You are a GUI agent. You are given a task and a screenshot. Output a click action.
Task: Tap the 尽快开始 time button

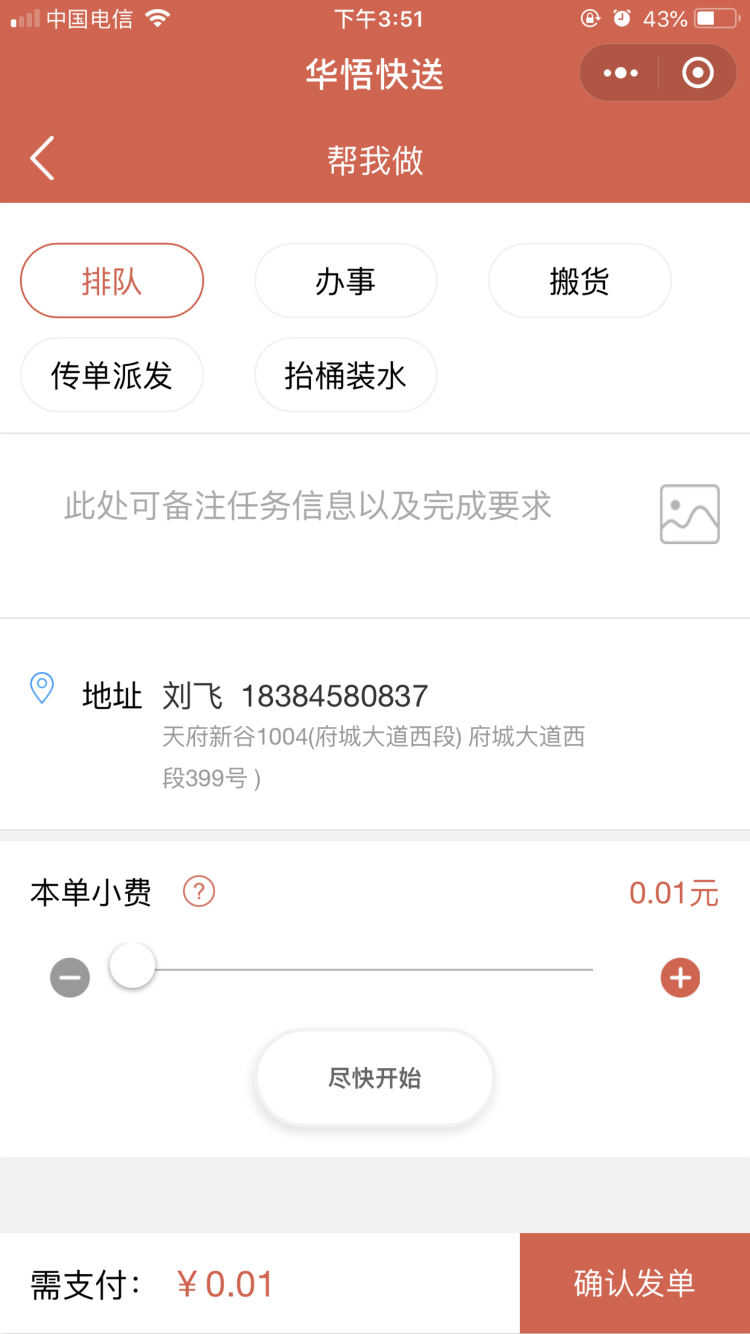(375, 1078)
